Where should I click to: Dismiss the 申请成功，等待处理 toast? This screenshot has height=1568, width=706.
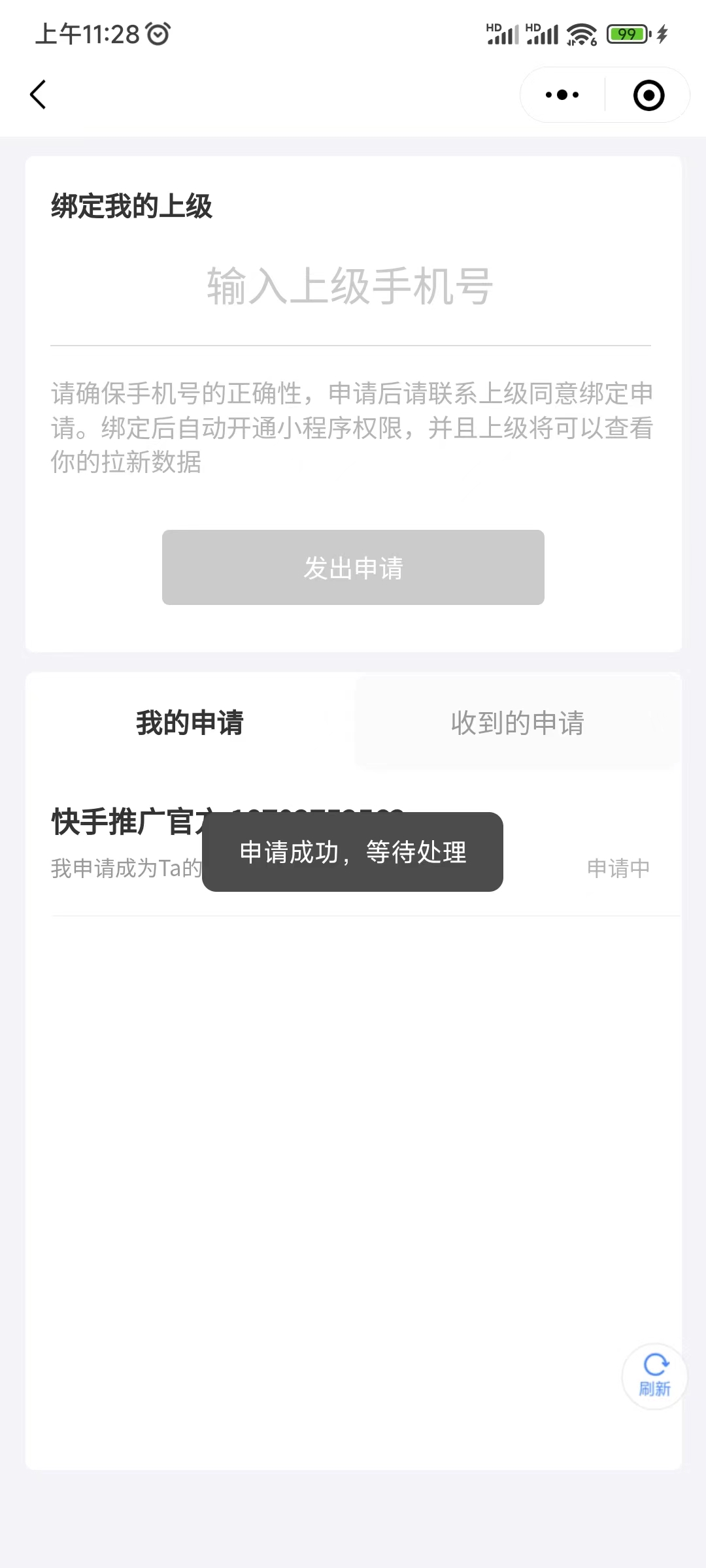click(352, 852)
